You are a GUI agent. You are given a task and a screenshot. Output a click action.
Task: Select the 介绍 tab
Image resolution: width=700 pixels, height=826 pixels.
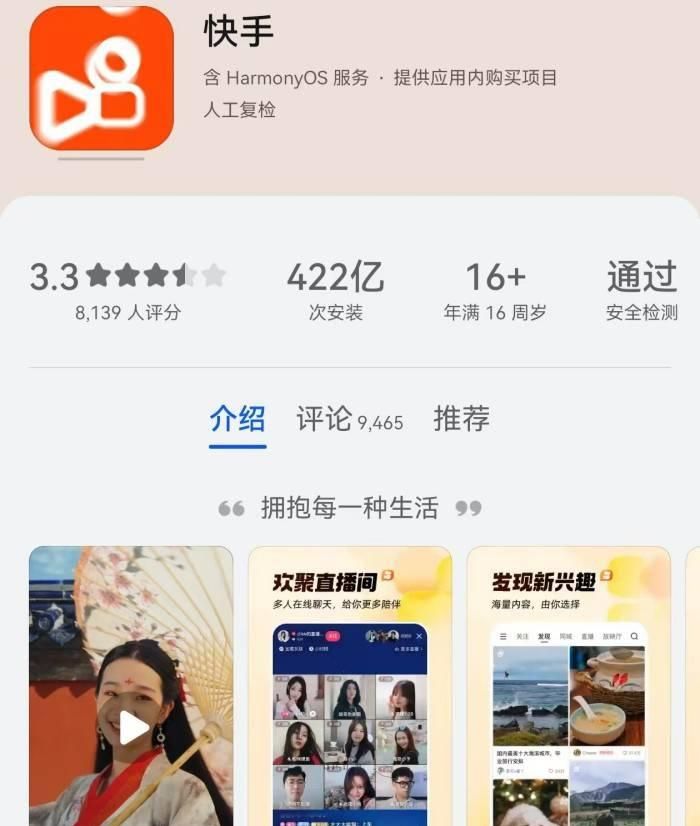(x=238, y=419)
